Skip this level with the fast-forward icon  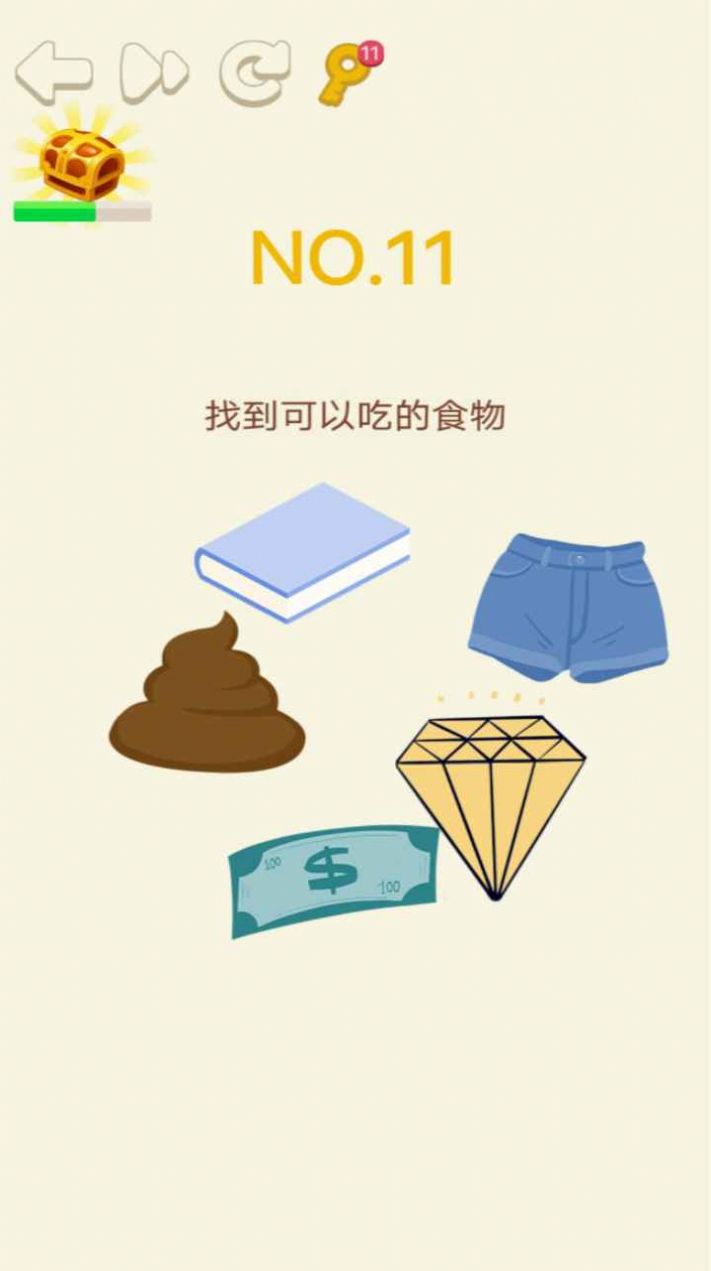(154, 71)
